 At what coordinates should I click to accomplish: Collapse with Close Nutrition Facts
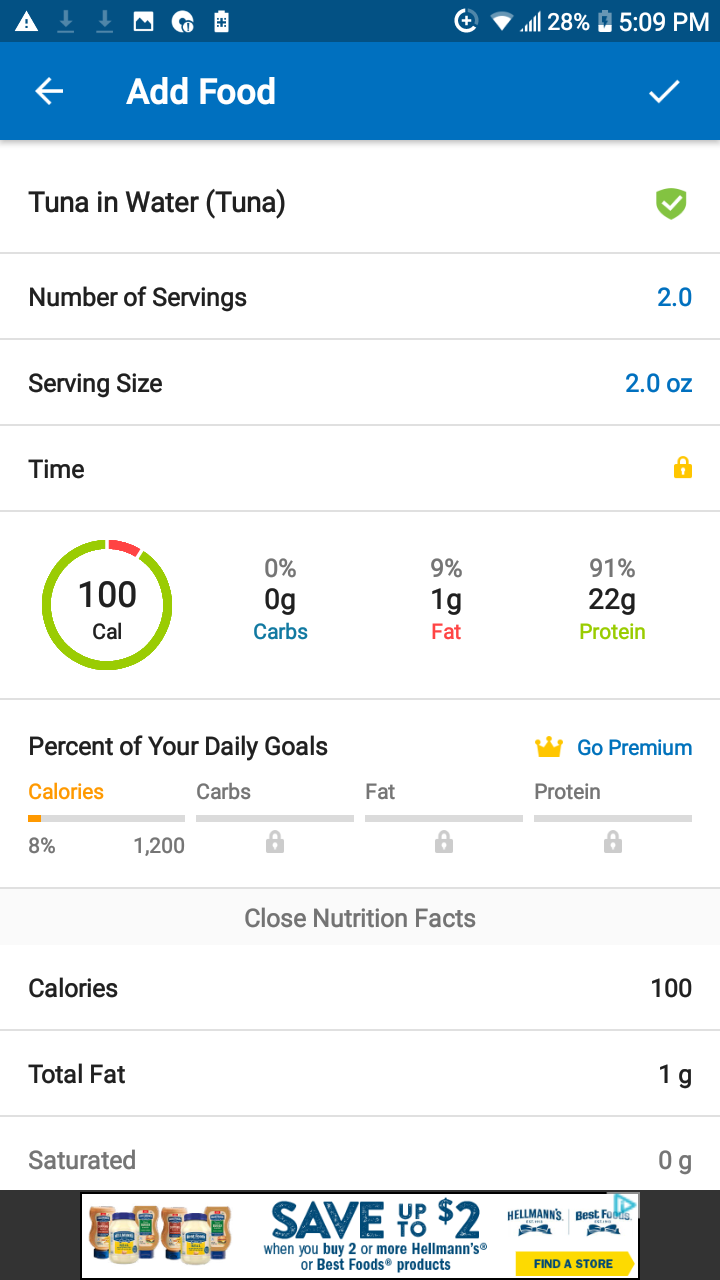tap(360, 918)
